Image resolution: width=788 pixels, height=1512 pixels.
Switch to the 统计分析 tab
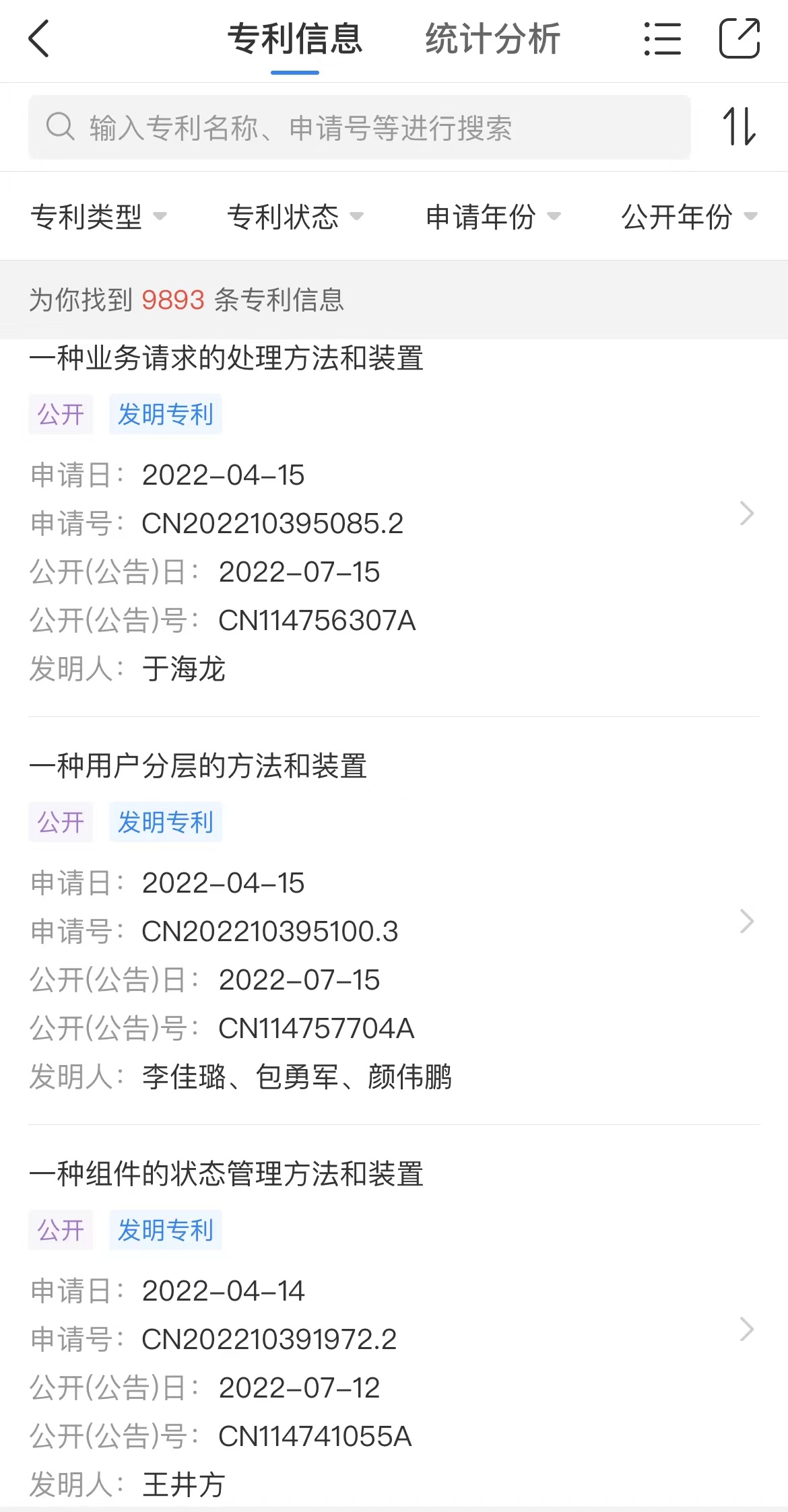492,39
